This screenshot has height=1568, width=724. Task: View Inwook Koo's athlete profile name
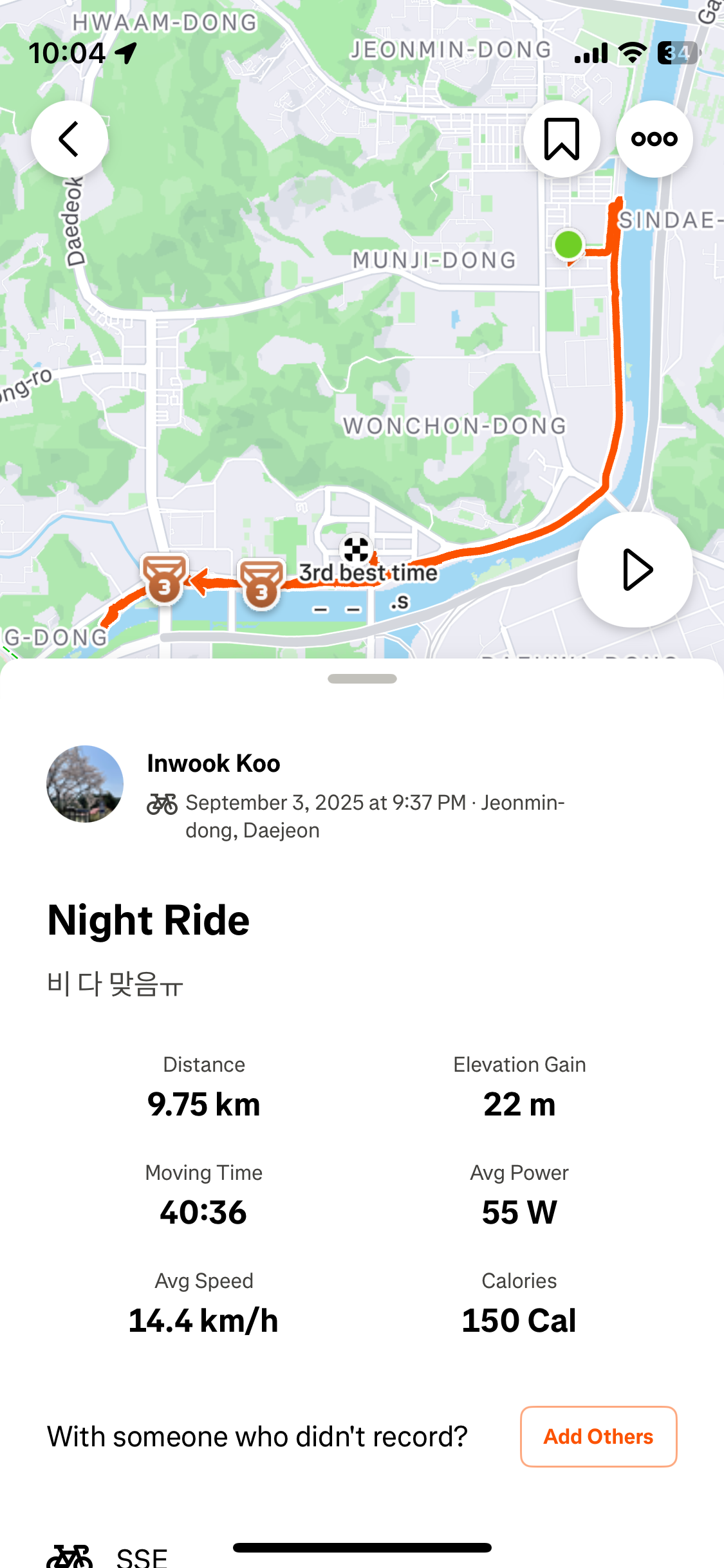tap(214, 763)
